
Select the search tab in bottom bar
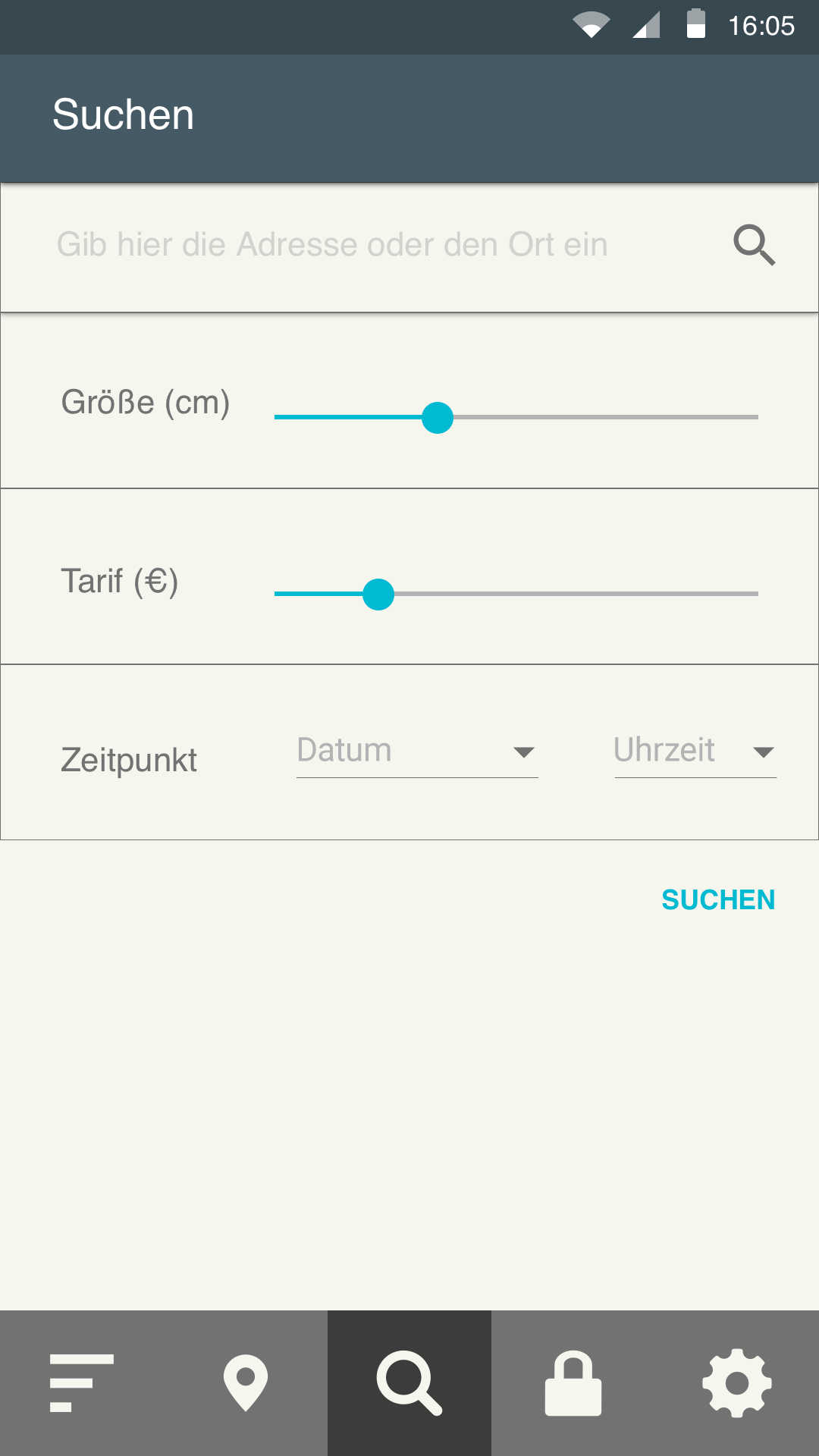(409, 1383)
